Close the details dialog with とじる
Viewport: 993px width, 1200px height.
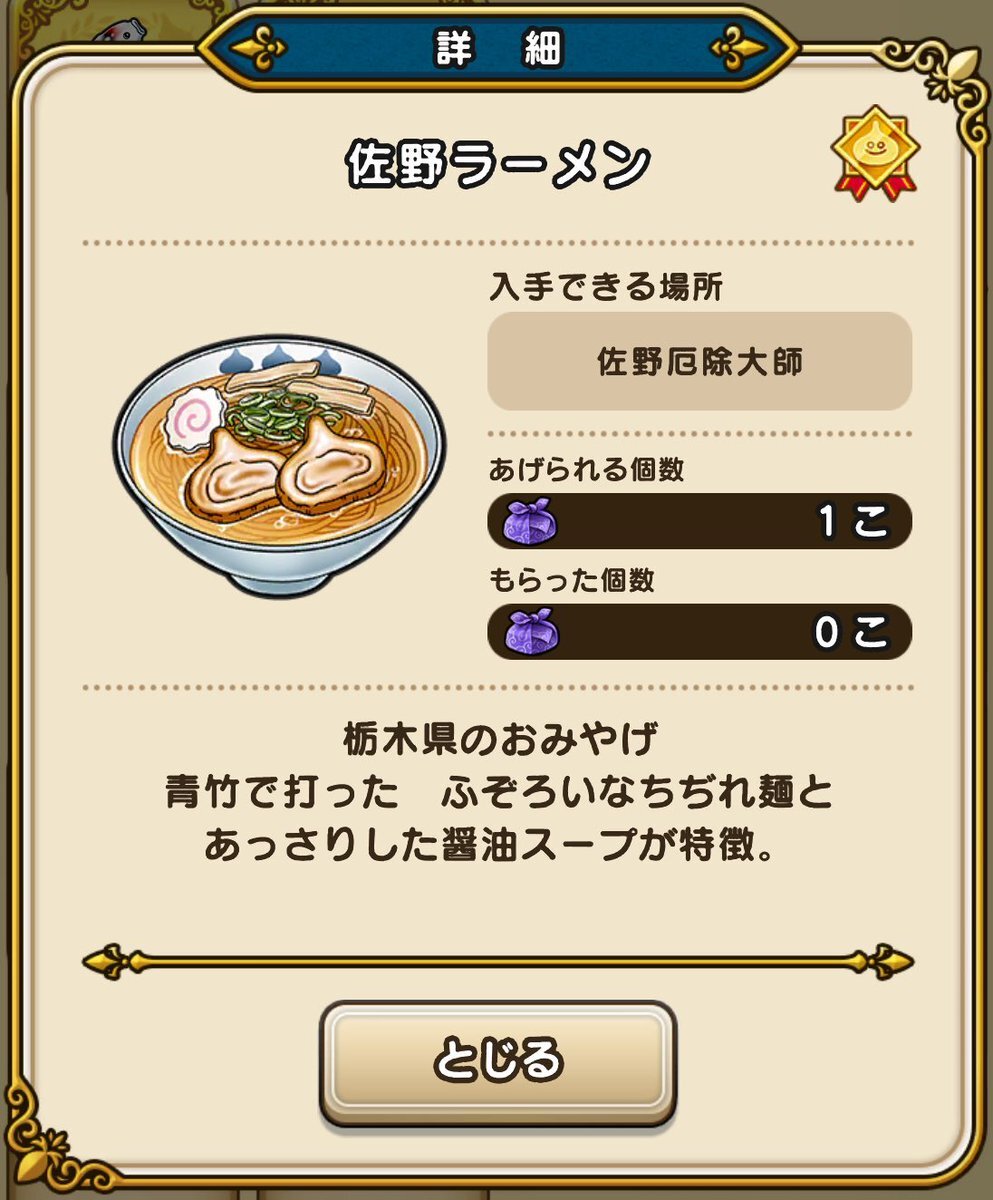click(x=497, y=1061)
